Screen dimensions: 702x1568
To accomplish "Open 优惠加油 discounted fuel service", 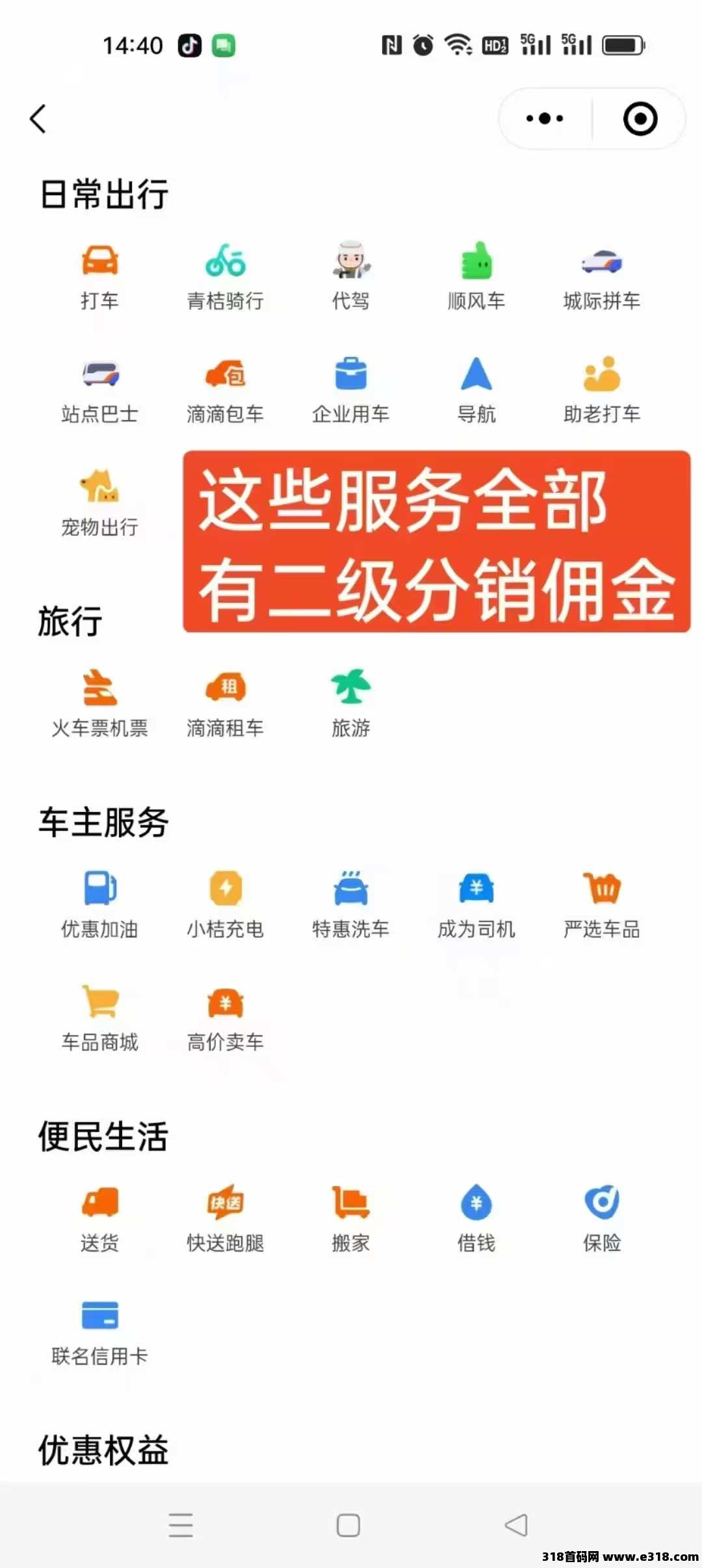I will tap(99, 905).
